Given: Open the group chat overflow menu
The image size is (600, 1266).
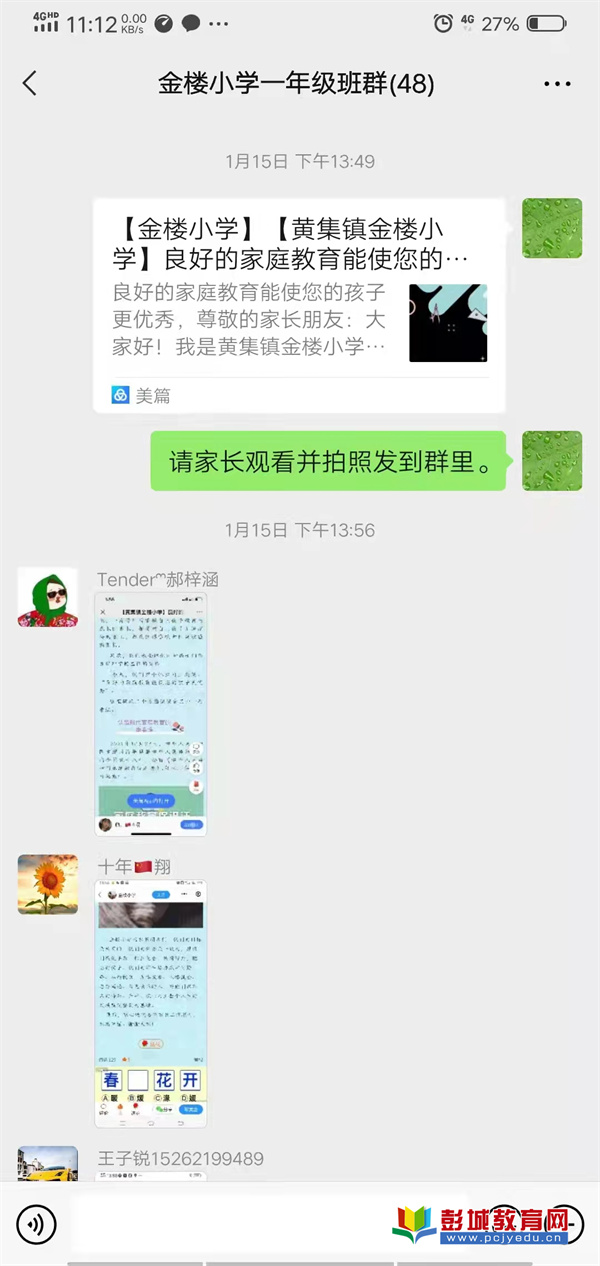Looking at the screenshot, I should pyautogui.click(x=557, y=84).
